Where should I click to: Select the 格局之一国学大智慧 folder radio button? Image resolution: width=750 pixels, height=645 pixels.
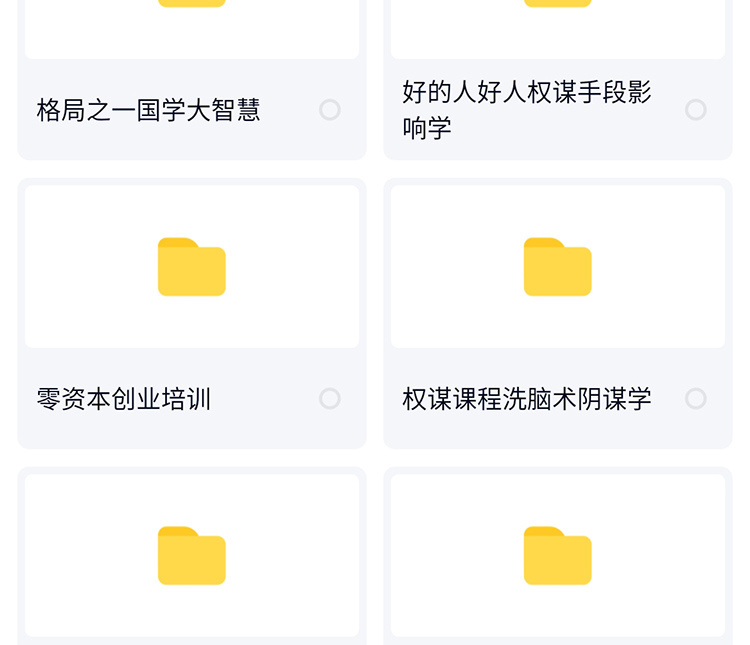pos(330,110)
